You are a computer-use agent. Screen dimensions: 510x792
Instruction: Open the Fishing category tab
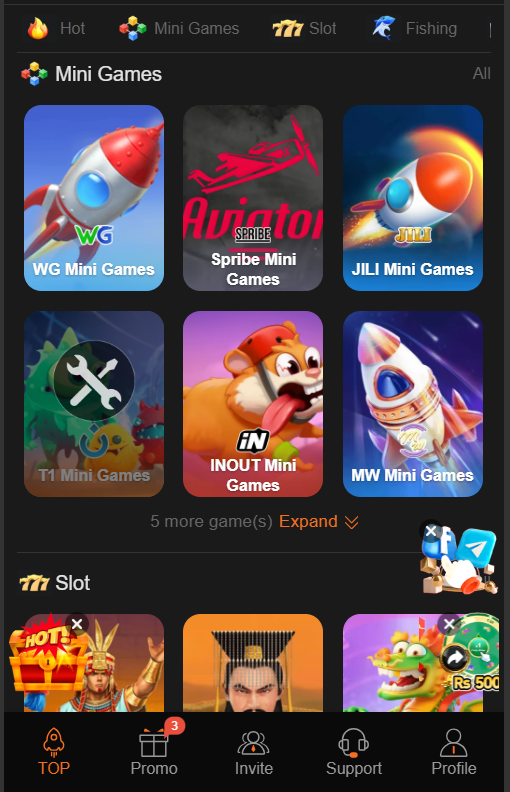coord(415,28)
